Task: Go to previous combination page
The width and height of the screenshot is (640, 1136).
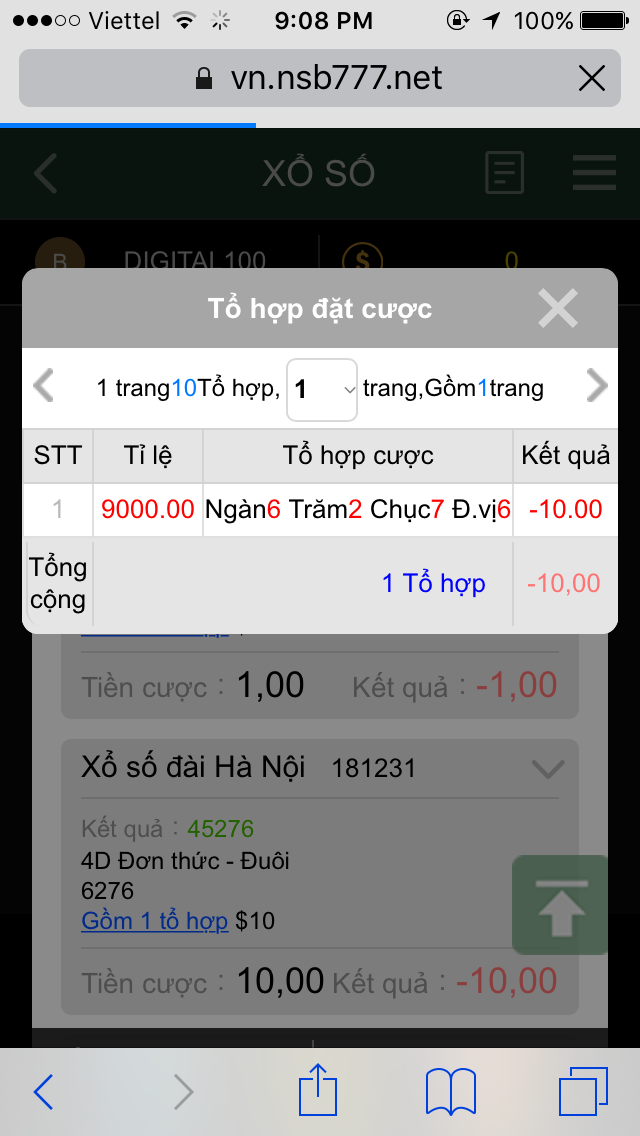Action: pyautogui.click(x=44, y=386)
